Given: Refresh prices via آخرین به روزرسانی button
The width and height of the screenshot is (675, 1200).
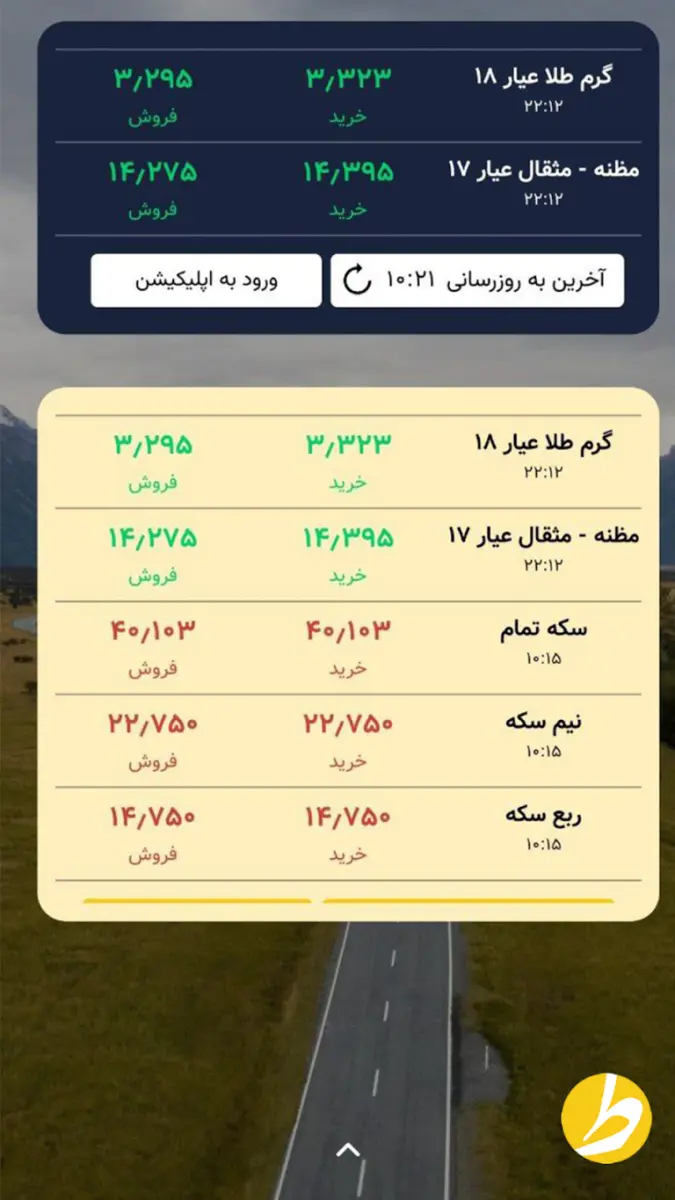Looking at the screenshot, I should coord(477,280).
